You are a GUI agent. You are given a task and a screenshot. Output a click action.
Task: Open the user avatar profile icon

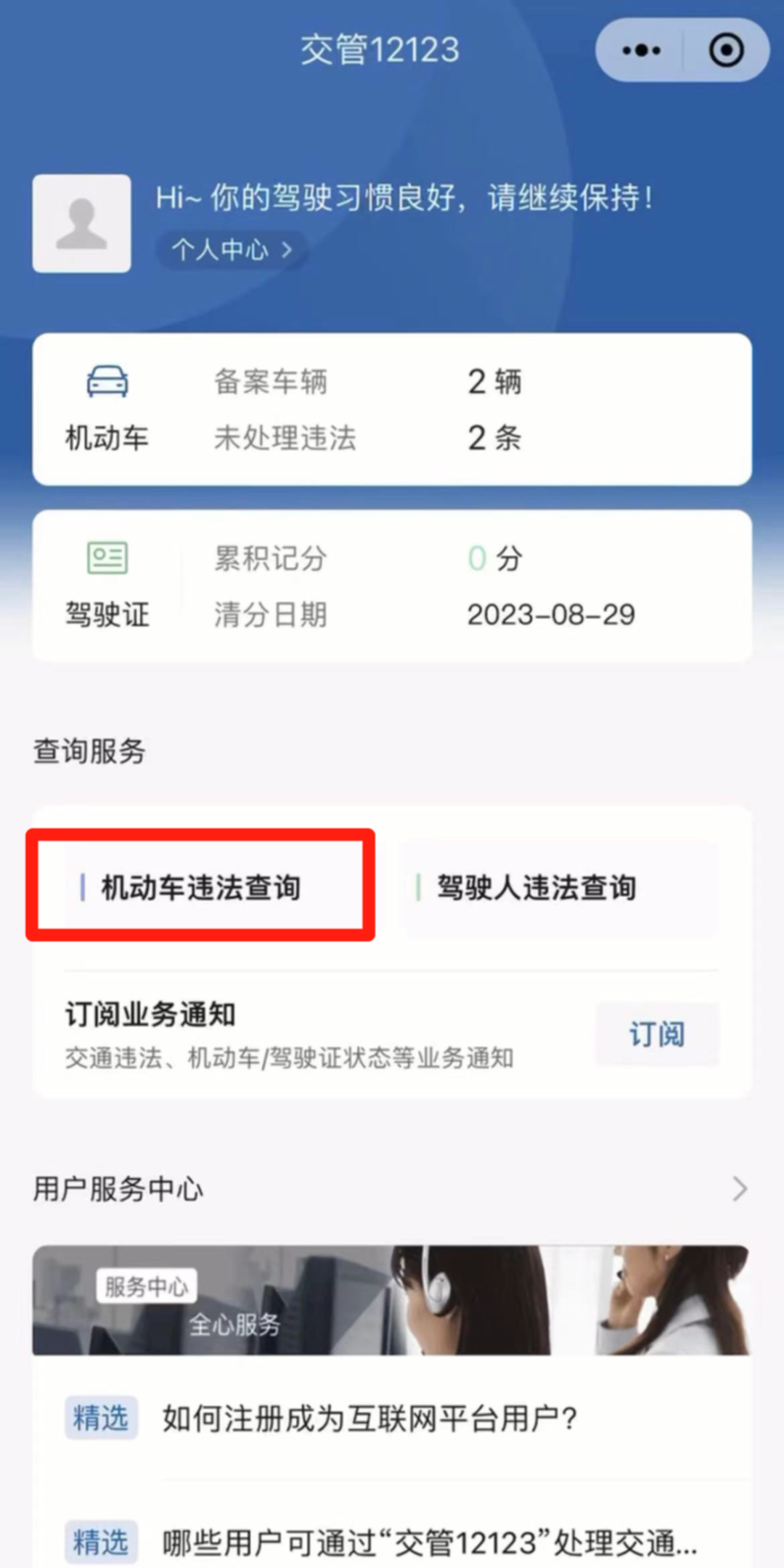pos(81,223)
